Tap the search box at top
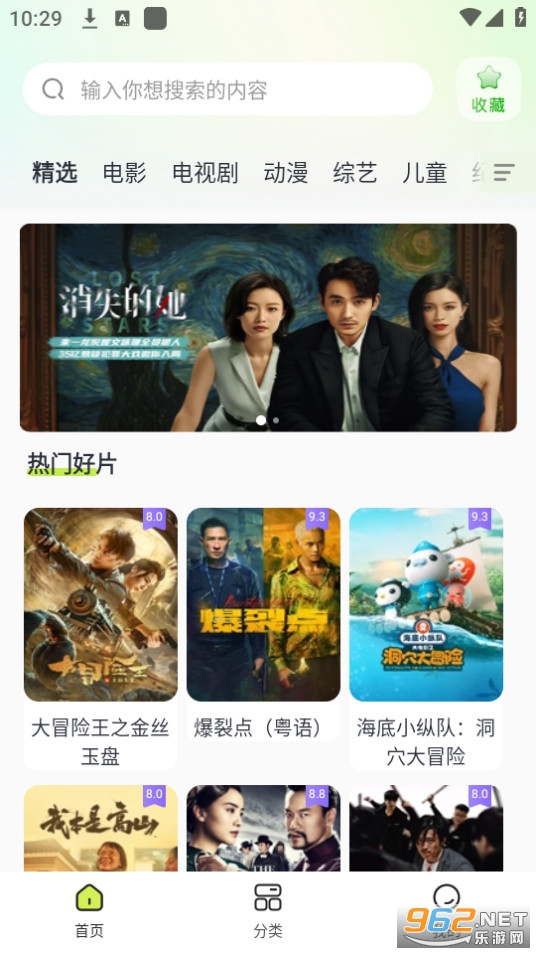This screenshot has width=536, height=954. click(228, 89)
